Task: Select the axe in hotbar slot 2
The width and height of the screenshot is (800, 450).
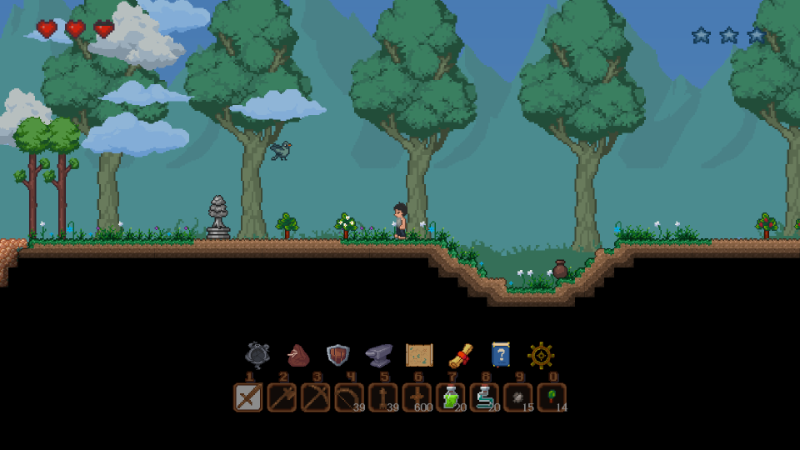Action: click(282, 398)
